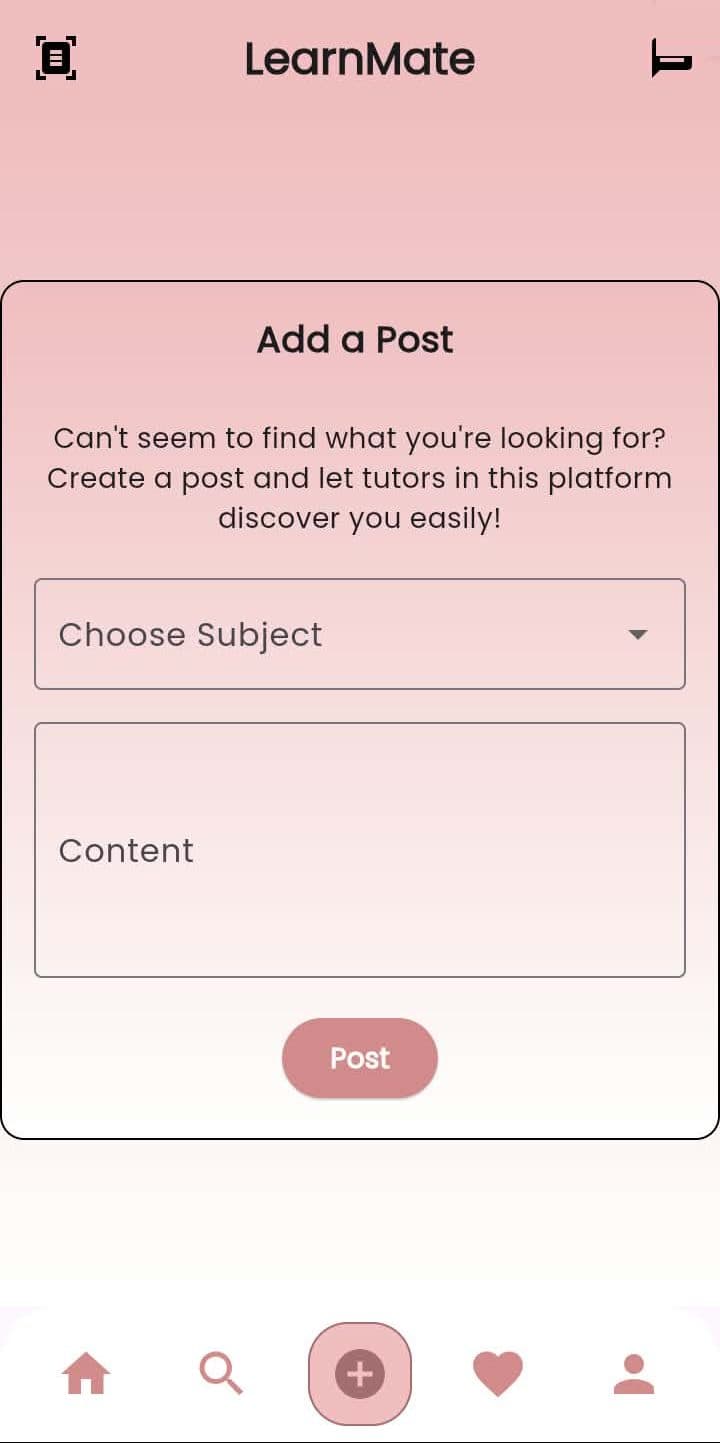The image size is (720, 1443).
Task: Go to the Home tab
Action: pyautogui.click(x=86, y=1374)
